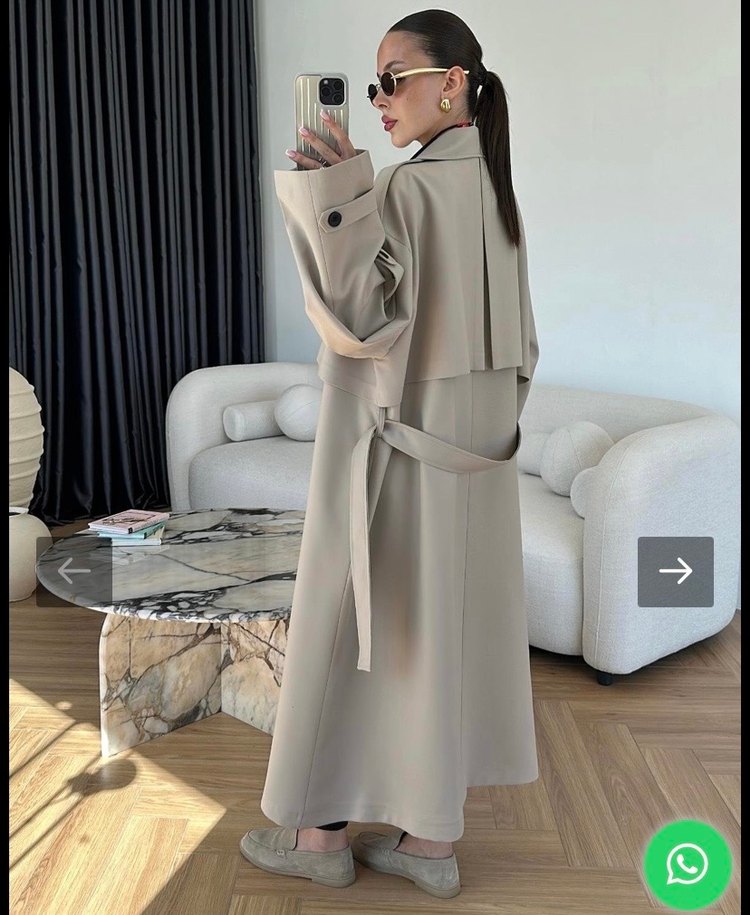The height and width of the screenshot is (915, 750).
Task: Go back to the previous product photo
Action: [73, 571]
